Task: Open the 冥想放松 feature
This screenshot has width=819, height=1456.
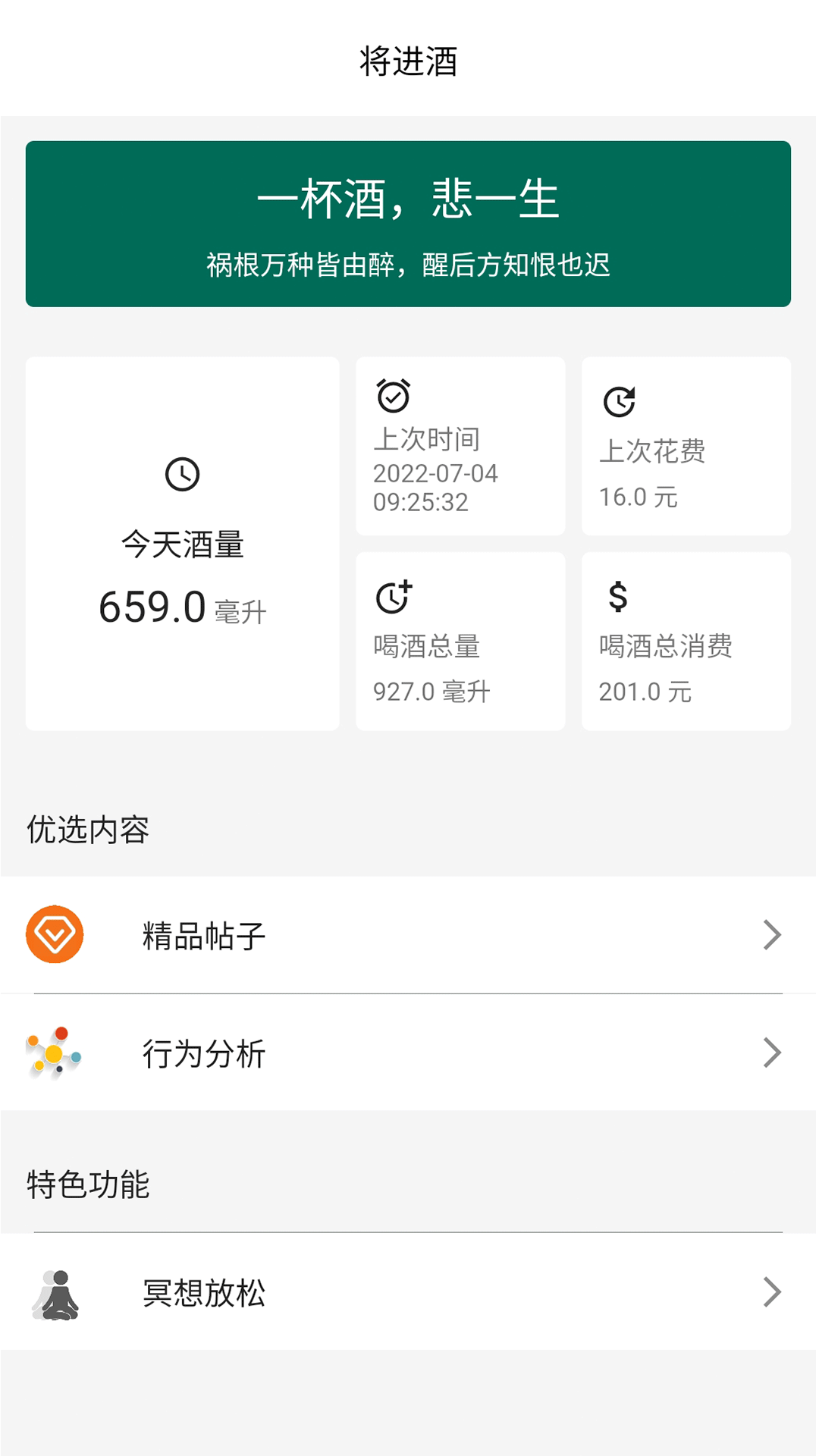Action: pyautogui.click(x=409, y=1294)
